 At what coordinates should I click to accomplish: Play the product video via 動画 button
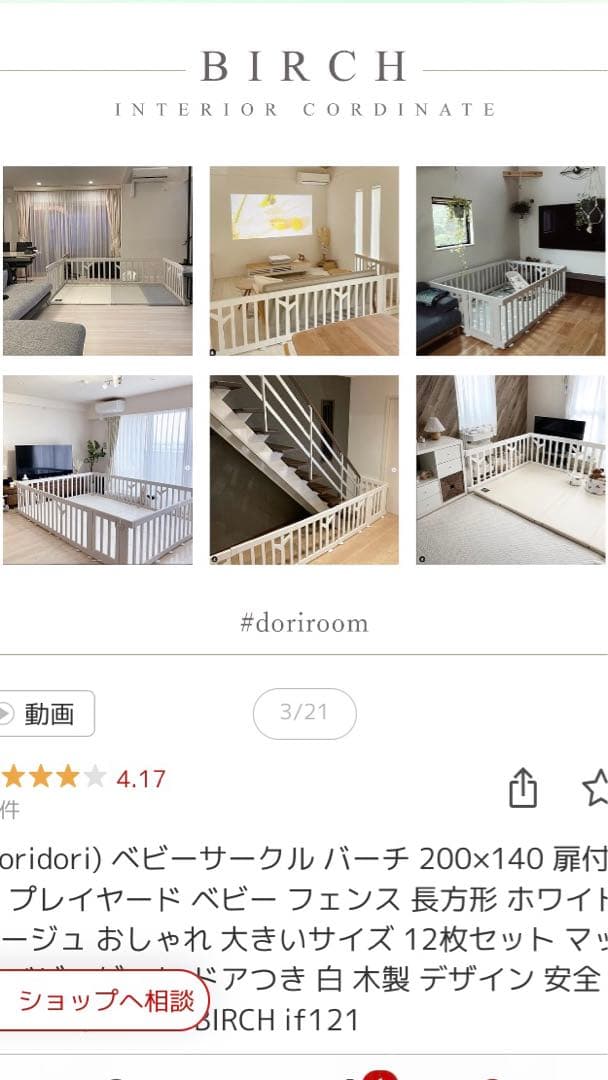click(46, 713)
